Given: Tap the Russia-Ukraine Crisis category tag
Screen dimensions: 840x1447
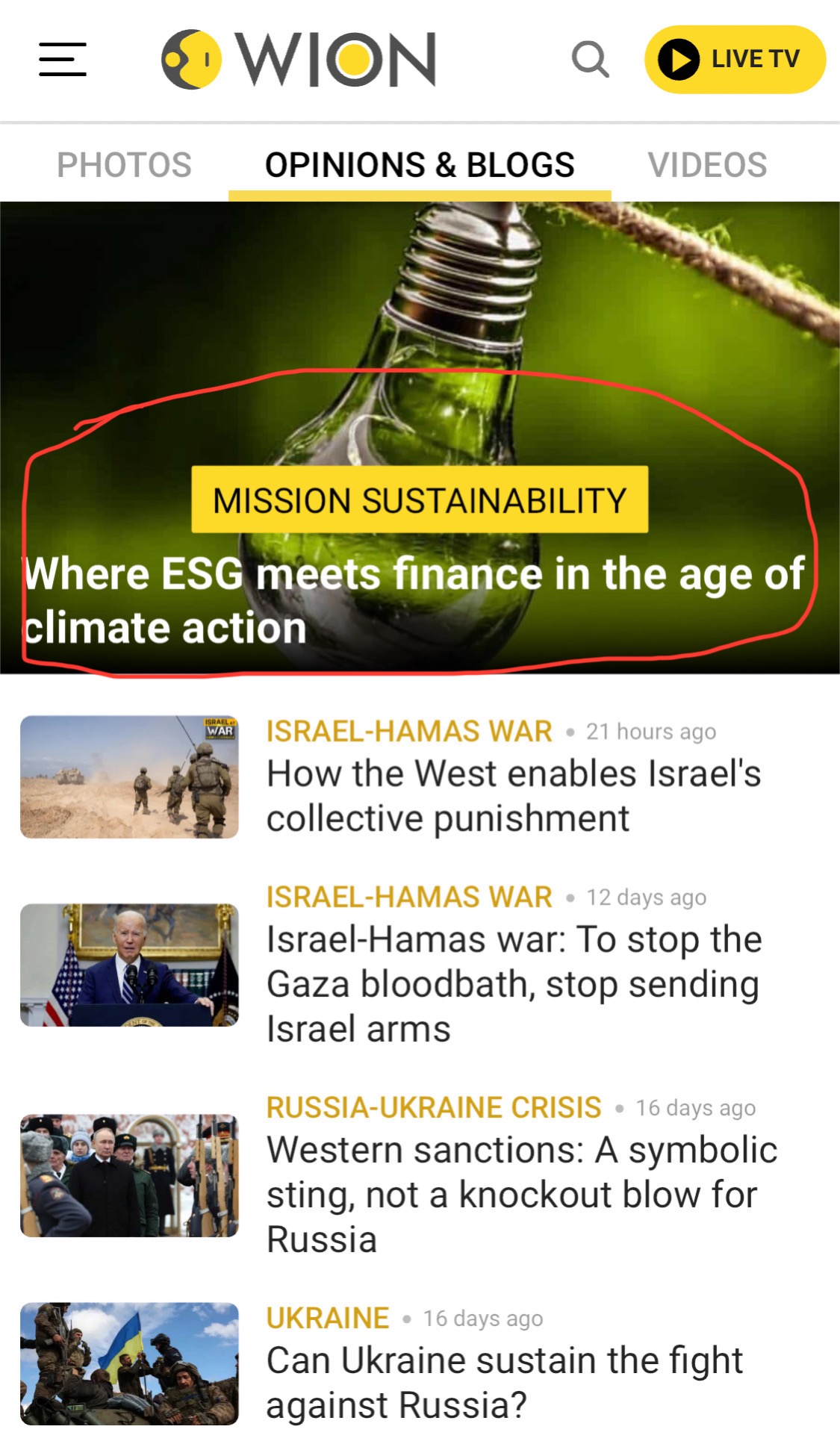Looking at the screenshot, I should pyautogui.click(x=434, y=1107).
